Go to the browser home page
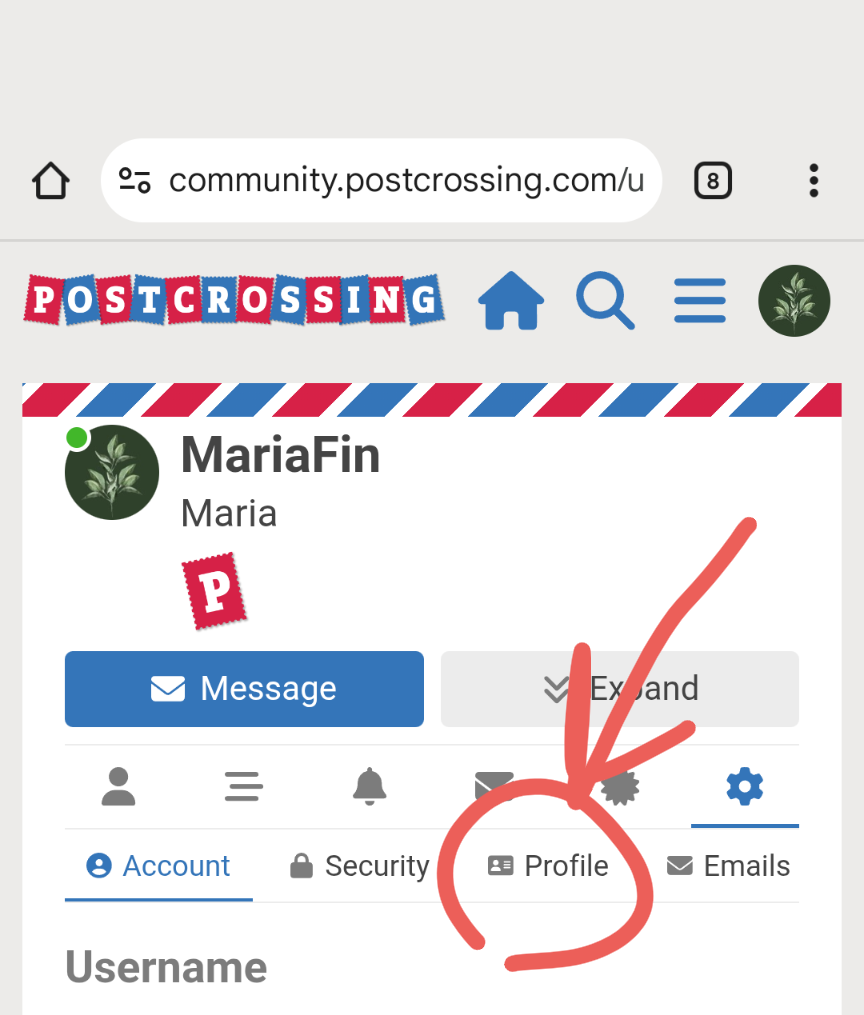The image size is (864, 1015). pos(50,181)
